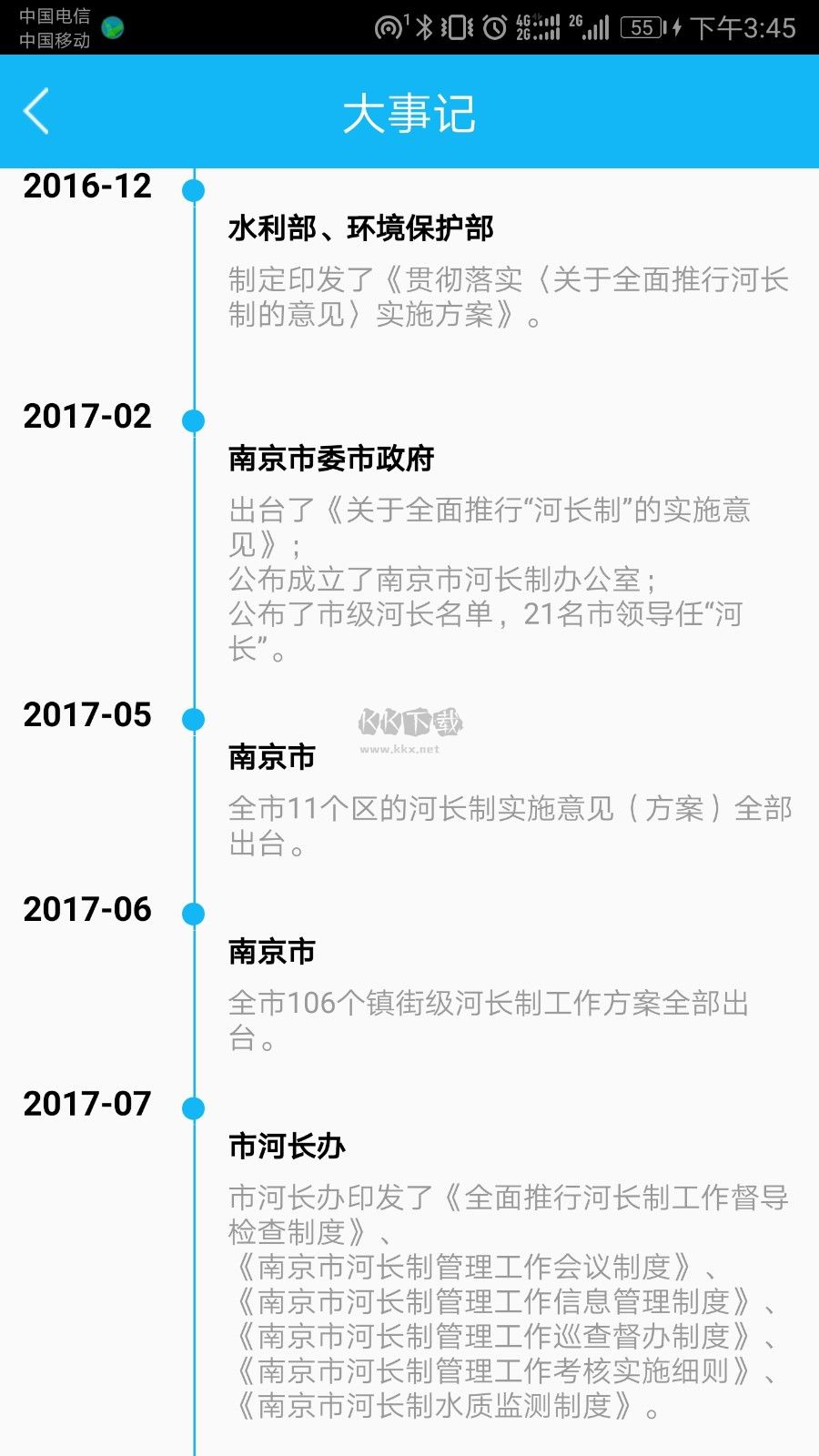Toggle the WiFi indicator in the status bar
819x1456 pixels.
tap(386, 27)
